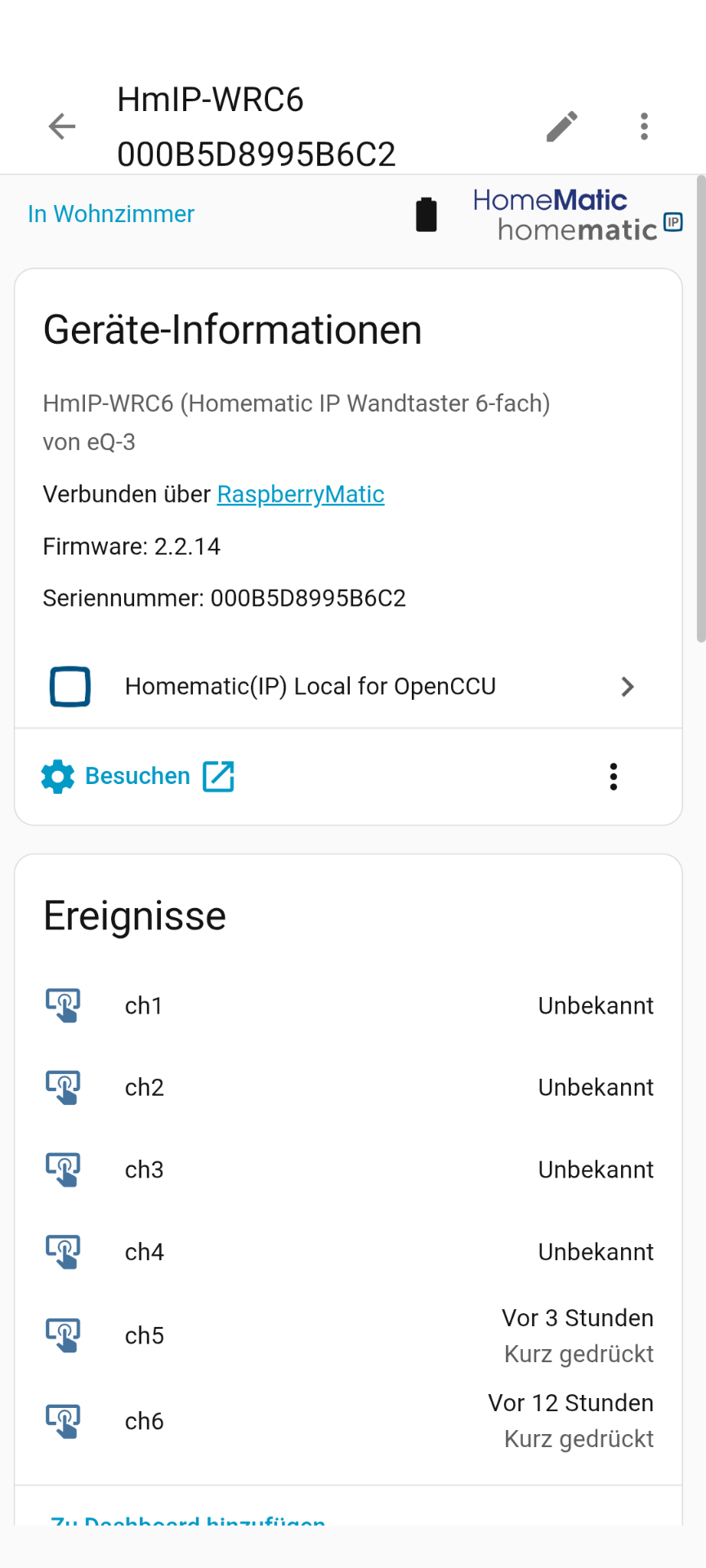Screen dimensions: 706x1568
Task: Open the ch6 event pressed 12 hours ago
Action: pyautogui.click(x=348, y=1421)
